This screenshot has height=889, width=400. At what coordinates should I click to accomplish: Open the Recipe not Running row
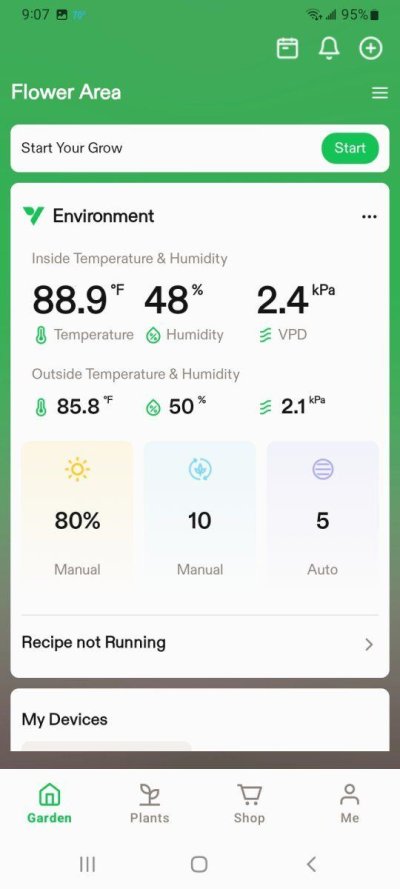[199, 644]
